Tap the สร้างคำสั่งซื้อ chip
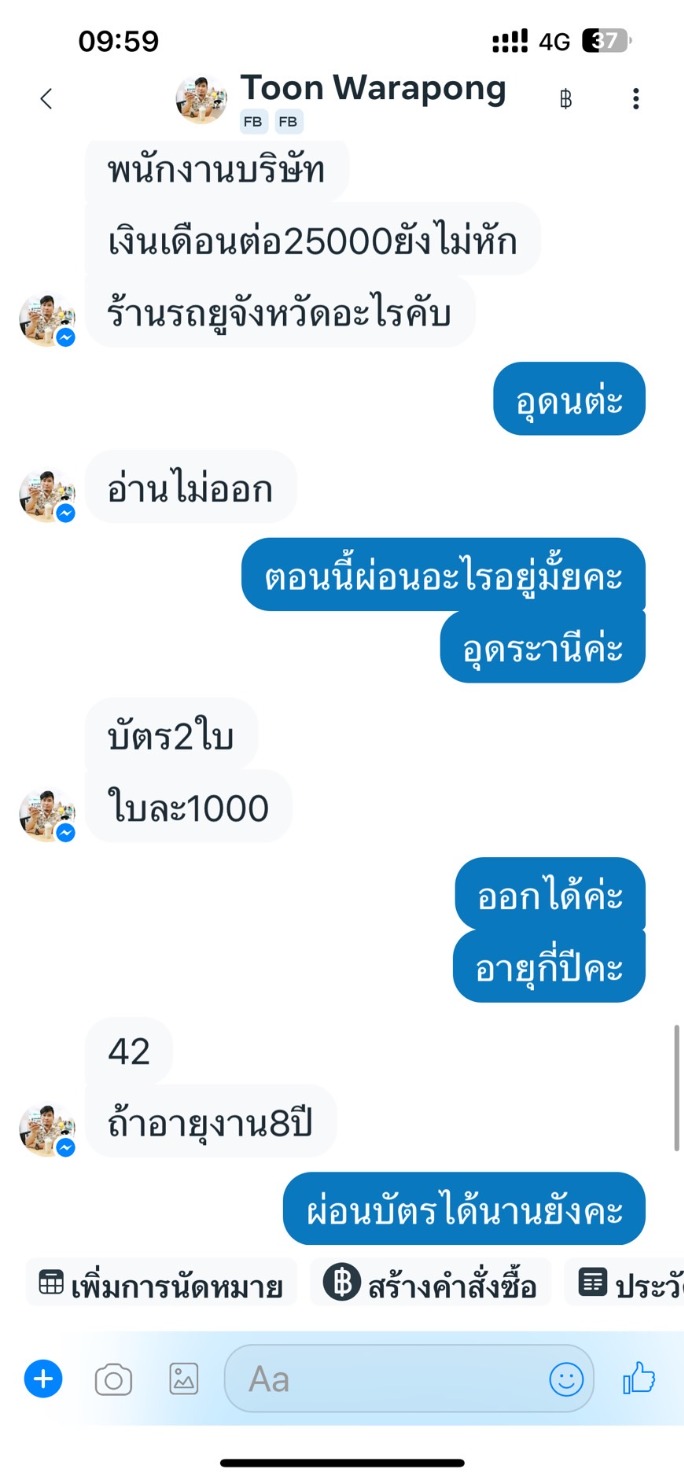This screenshot has height=1480, width=684. click(430, 1286)
